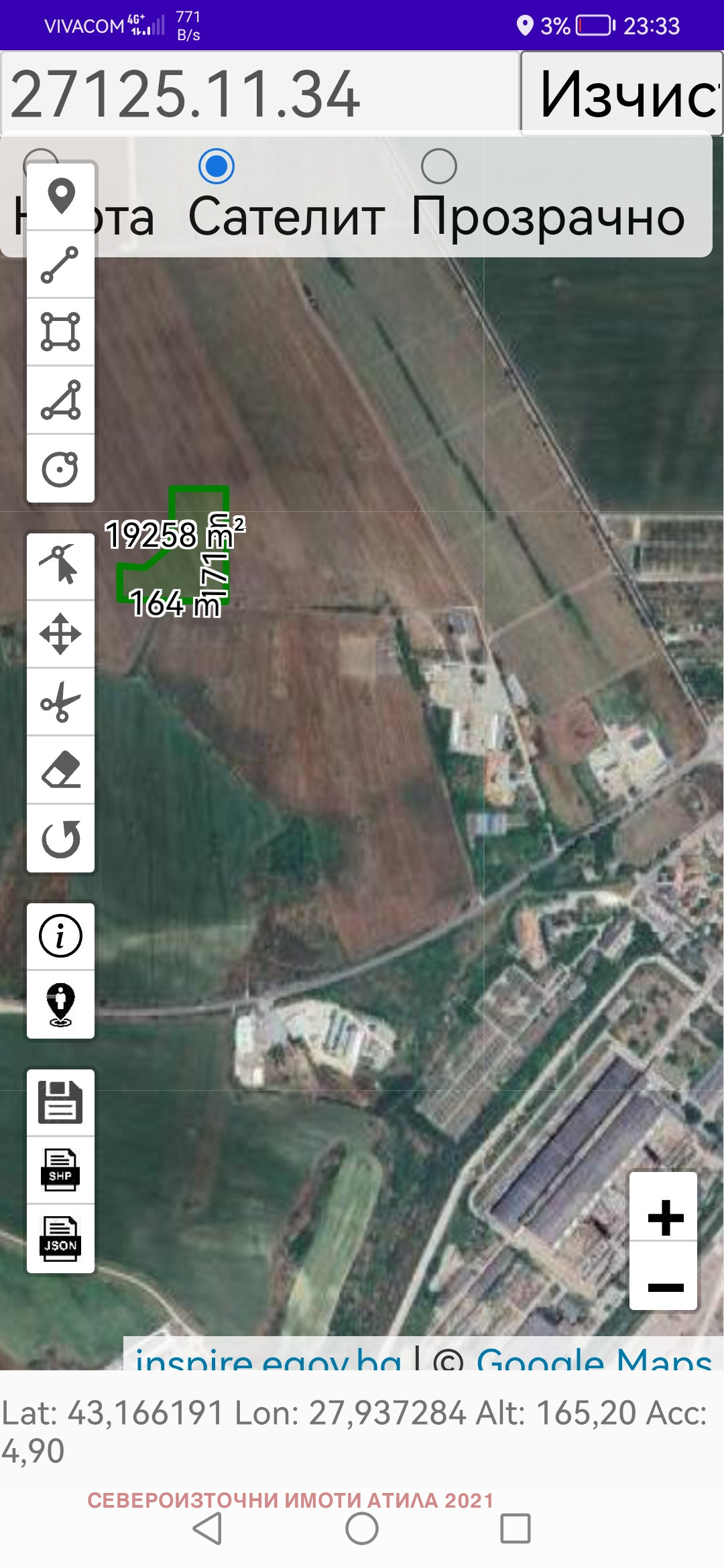The width and height of the screenshot is (724, 1568).
Task: Choose the circle drawing tool
Action: (61, 468)
